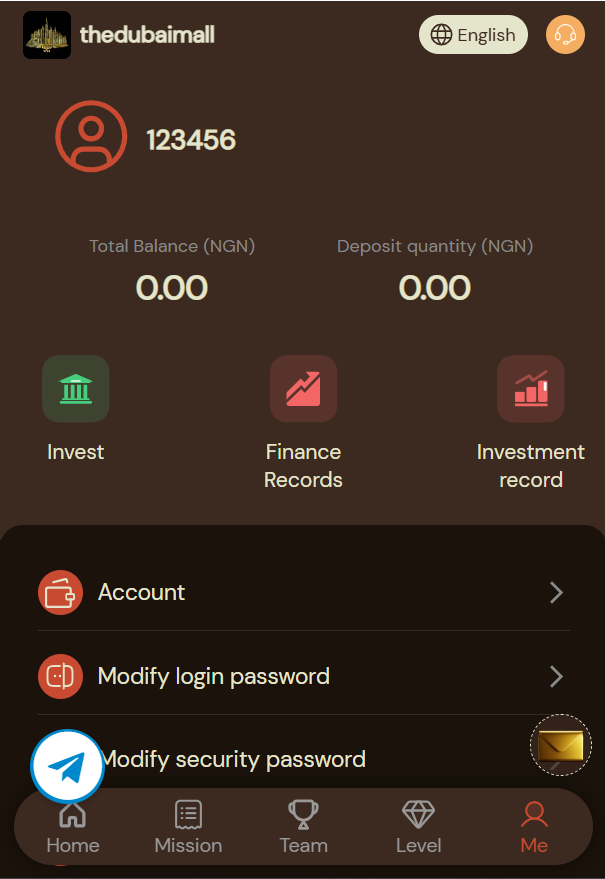Select the Me tab
605x879 pixels.
tap(534, 827)
